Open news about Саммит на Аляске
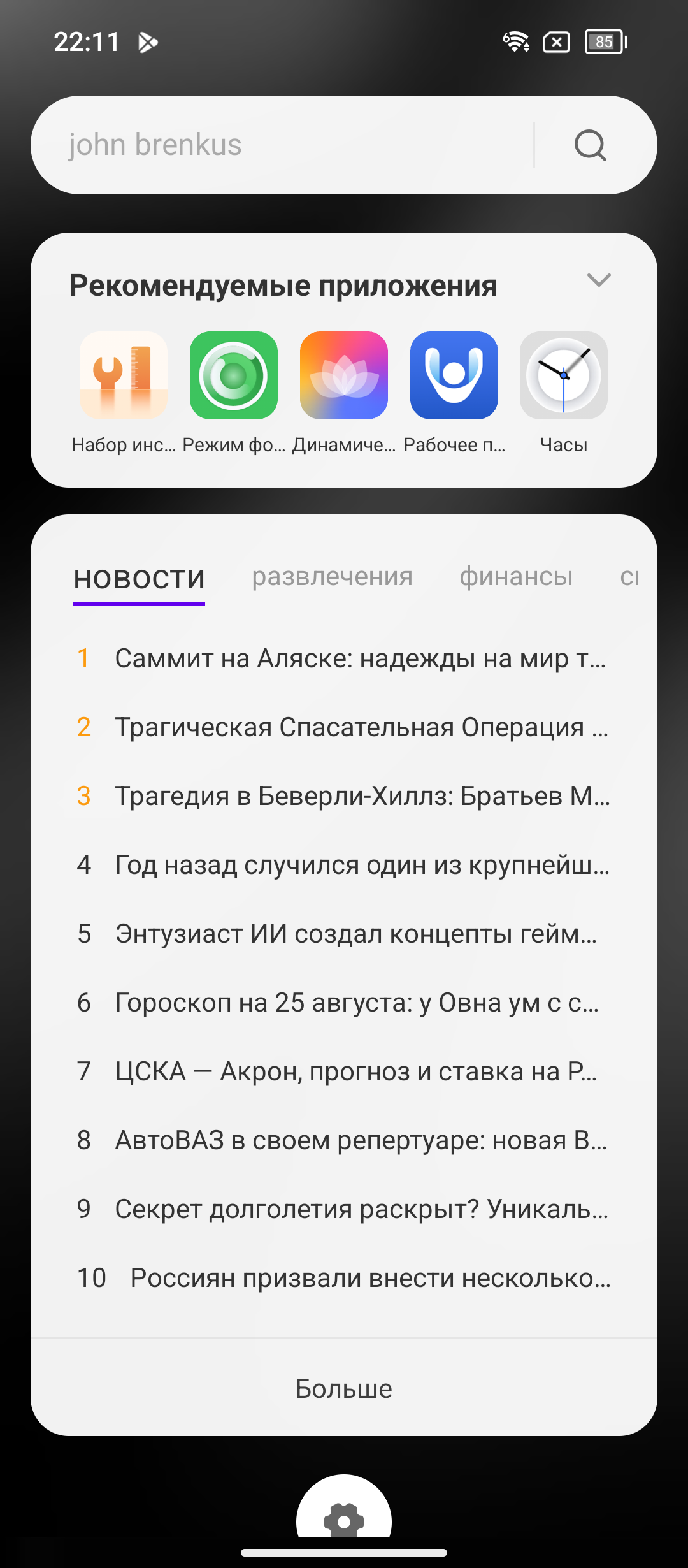This screenshot has height=1568, width=688. [x=360, y=658]
